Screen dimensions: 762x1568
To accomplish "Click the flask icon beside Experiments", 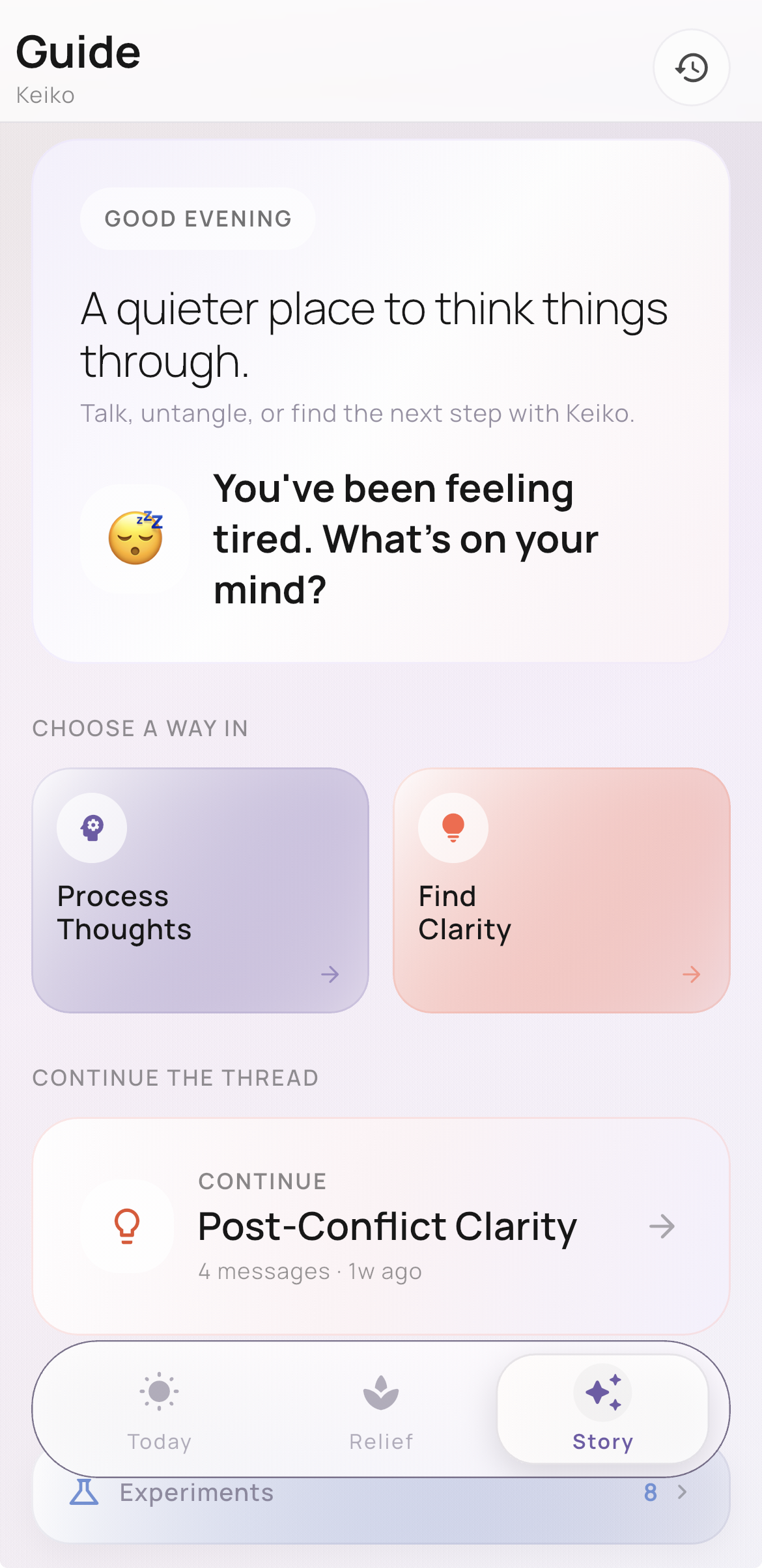I will click(86, 1492).
